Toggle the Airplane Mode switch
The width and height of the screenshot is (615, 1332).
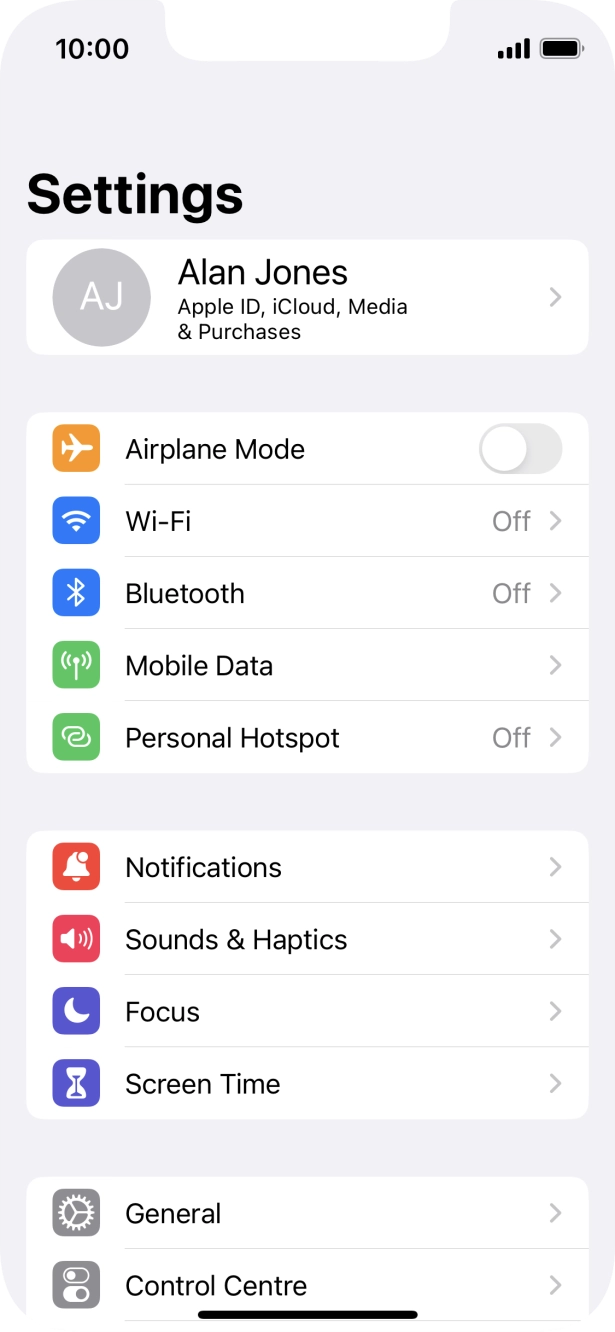[x=520, y=449]
